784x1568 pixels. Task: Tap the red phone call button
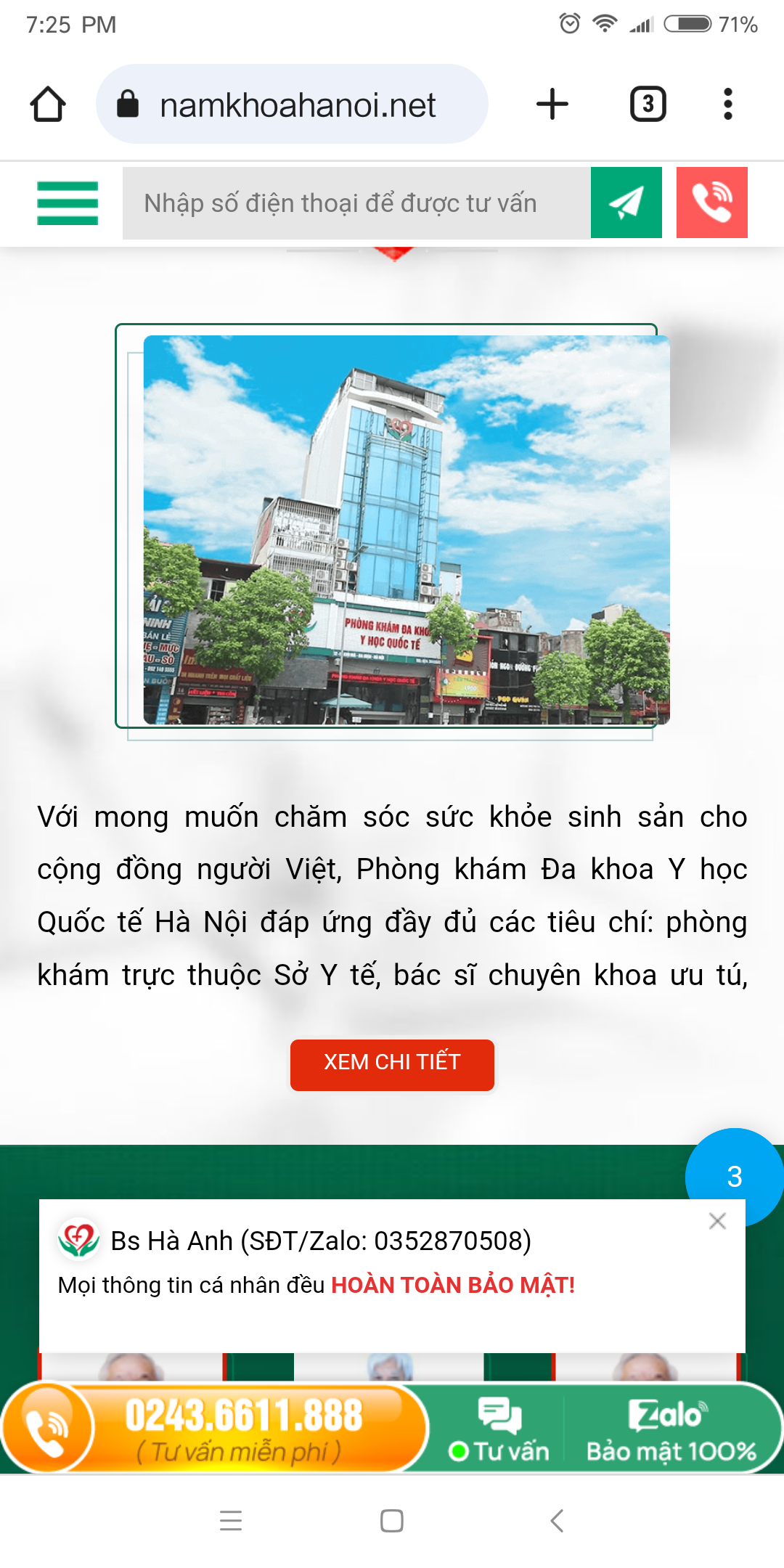pos(711,203)
